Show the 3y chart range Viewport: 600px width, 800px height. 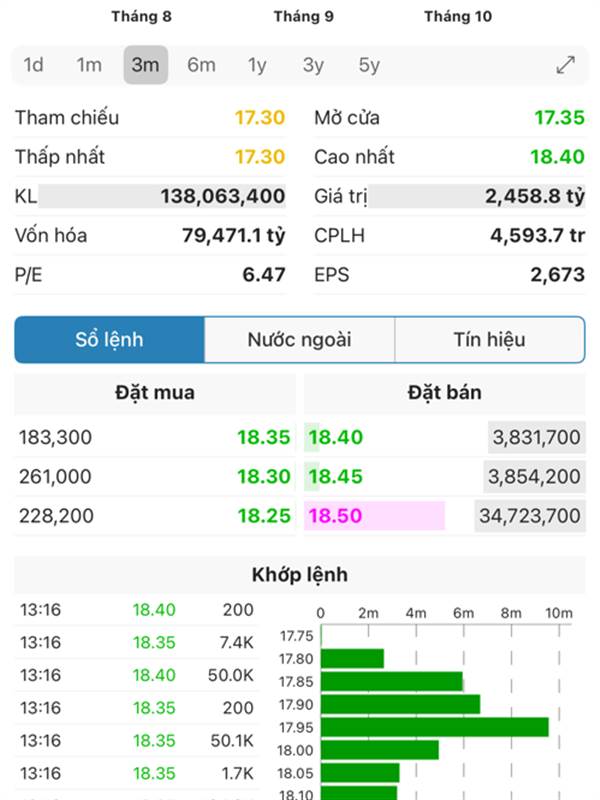[x=313, y=65]
